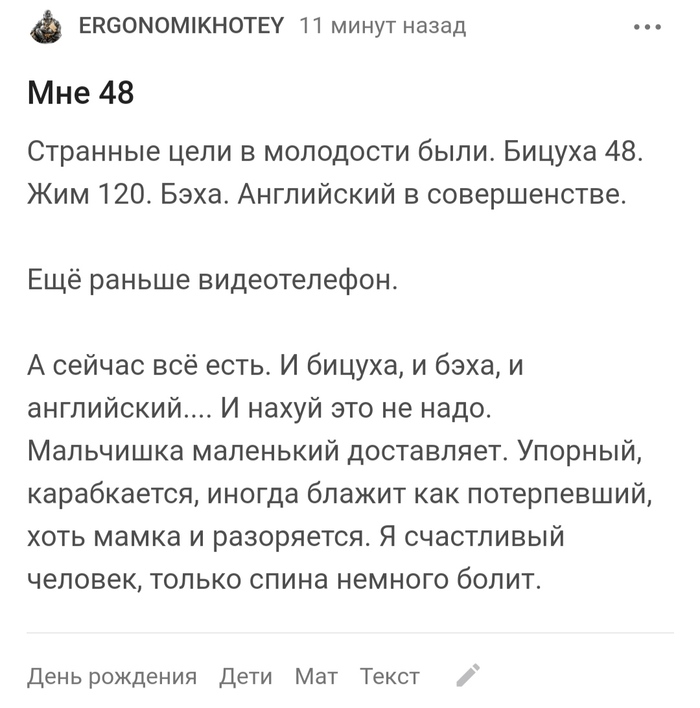The image size is (700, 708).
Task: Edit tags with the pencil icon
Action: (468, 676)
